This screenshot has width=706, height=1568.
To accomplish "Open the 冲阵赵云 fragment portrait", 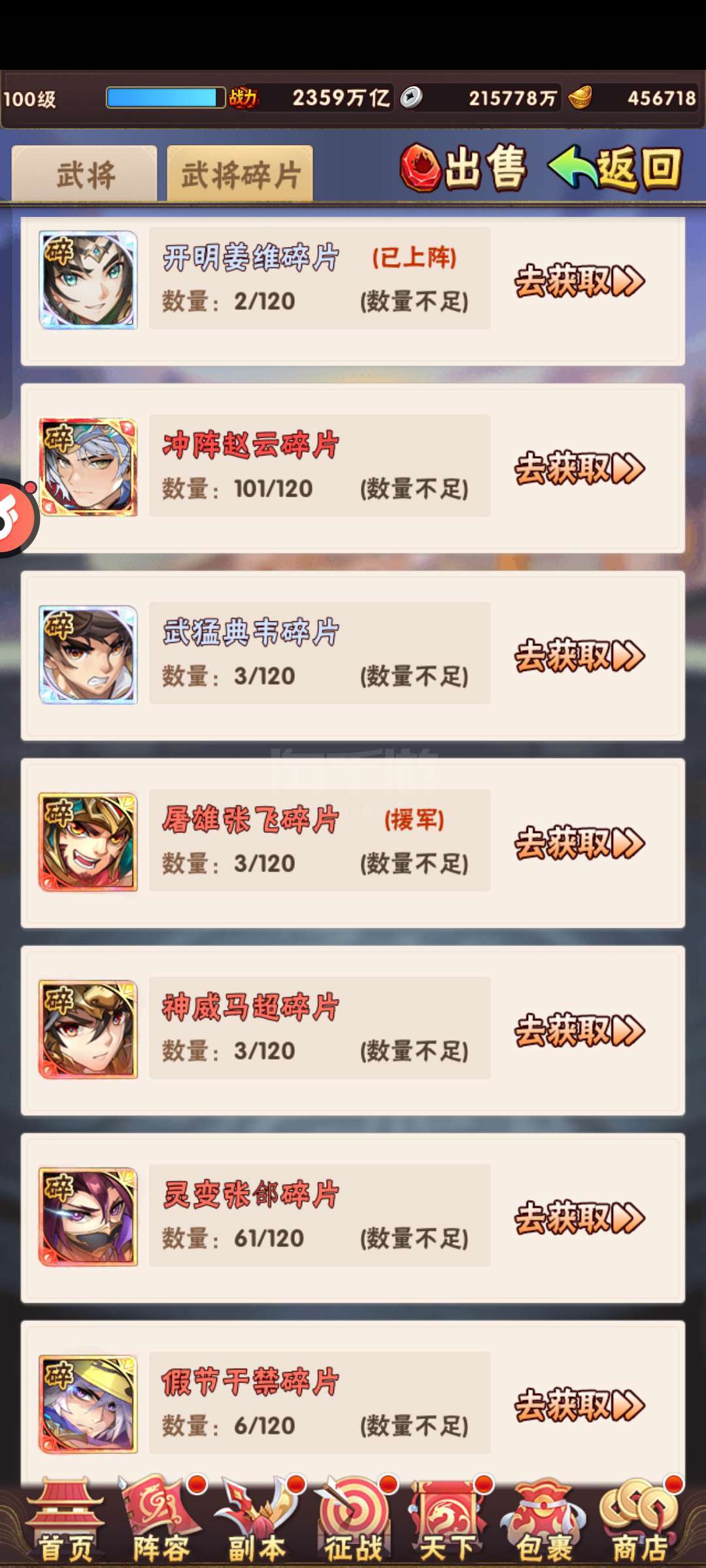I will click(88, 467).
